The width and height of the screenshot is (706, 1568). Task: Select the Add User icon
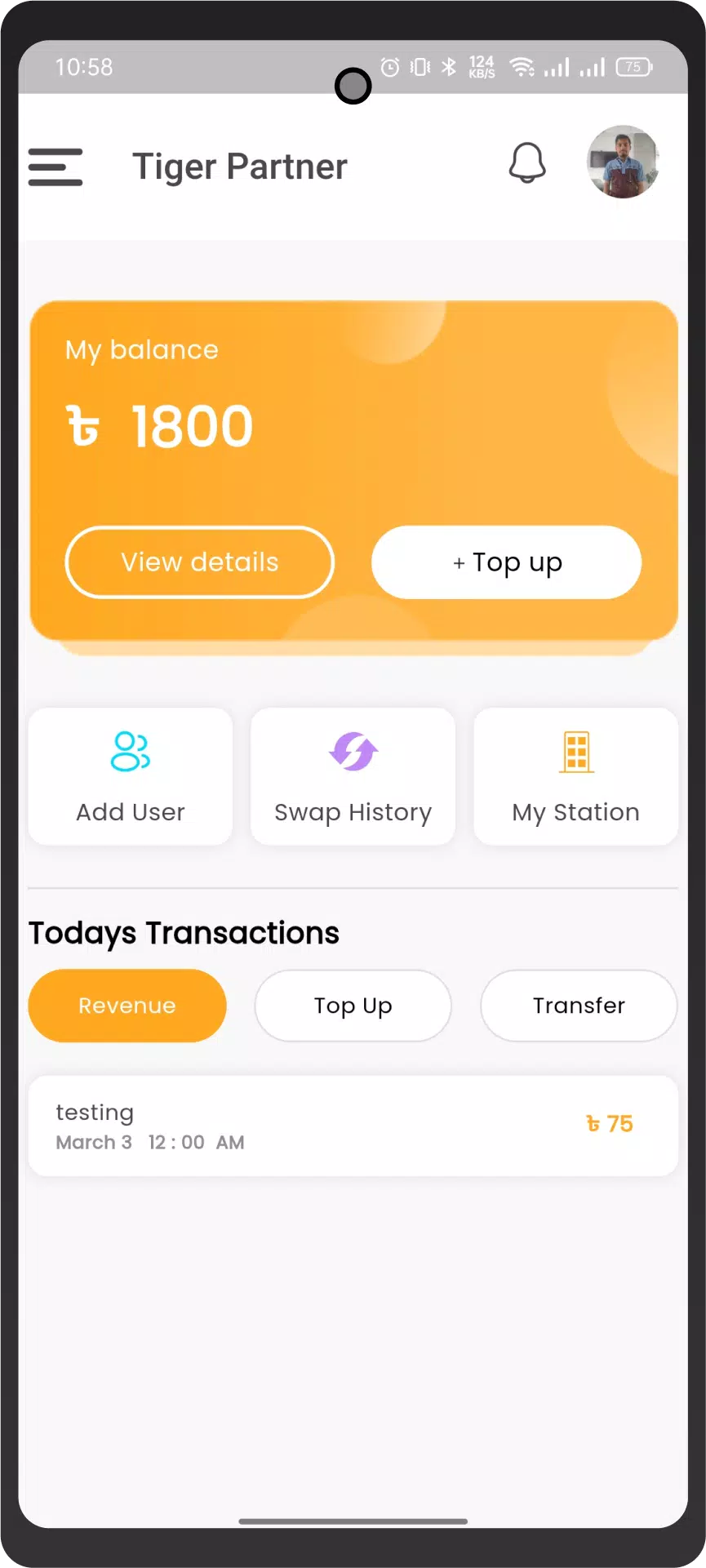tap(129, 751)
